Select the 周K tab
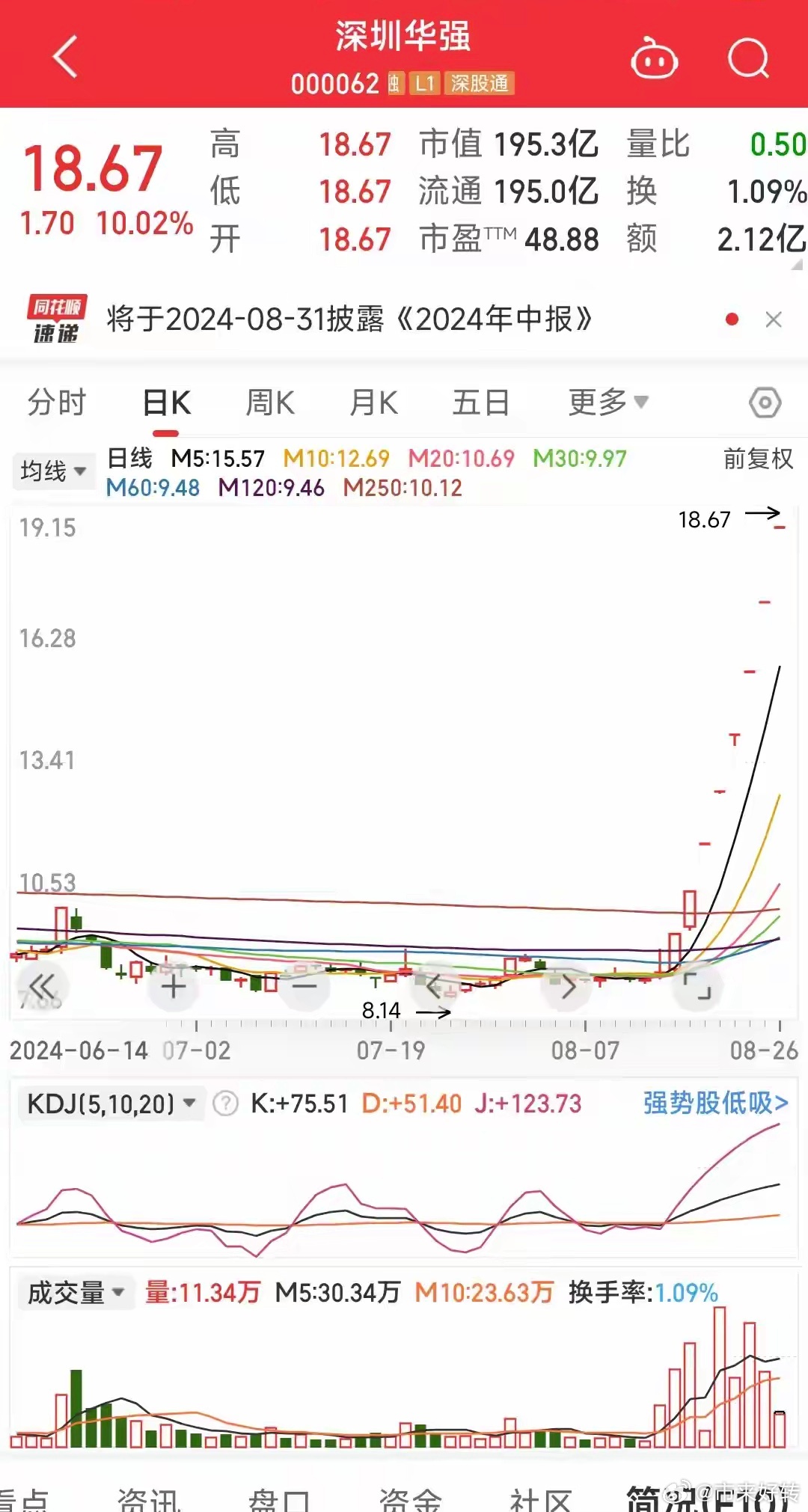This screenshot has height=1512, width=808. 270,403
